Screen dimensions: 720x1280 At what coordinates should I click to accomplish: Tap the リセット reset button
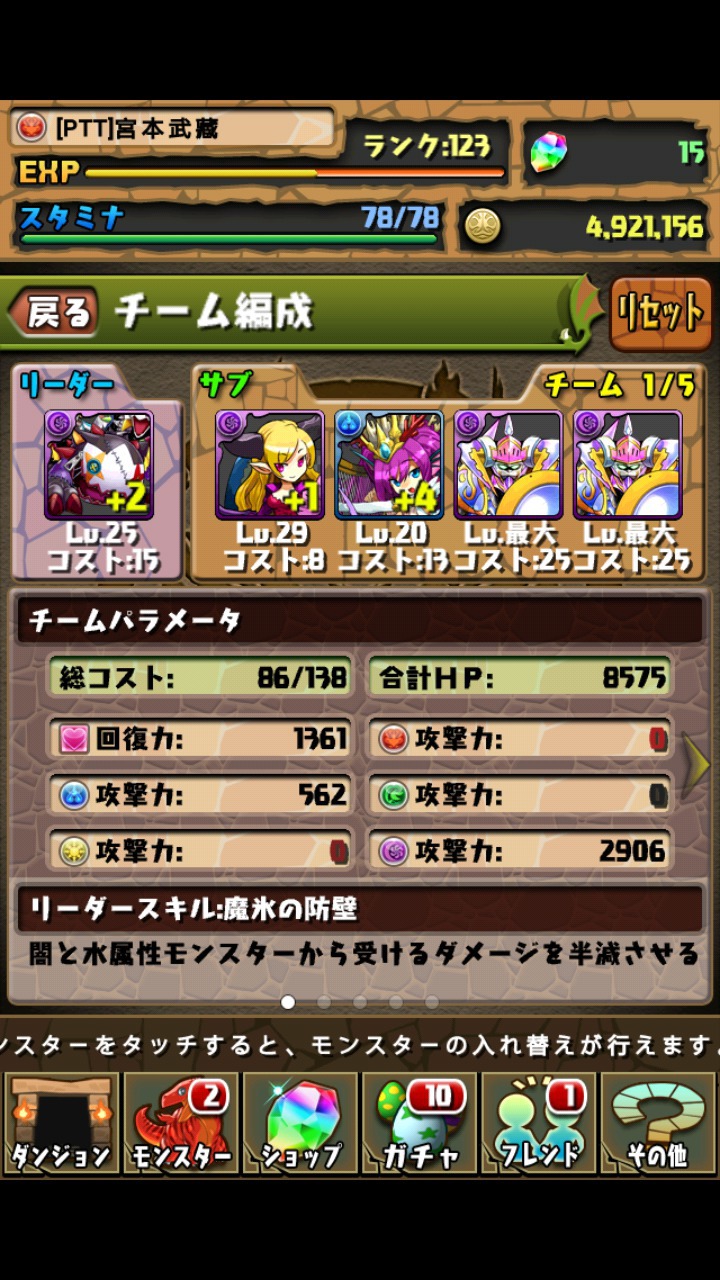click(660, 314)
